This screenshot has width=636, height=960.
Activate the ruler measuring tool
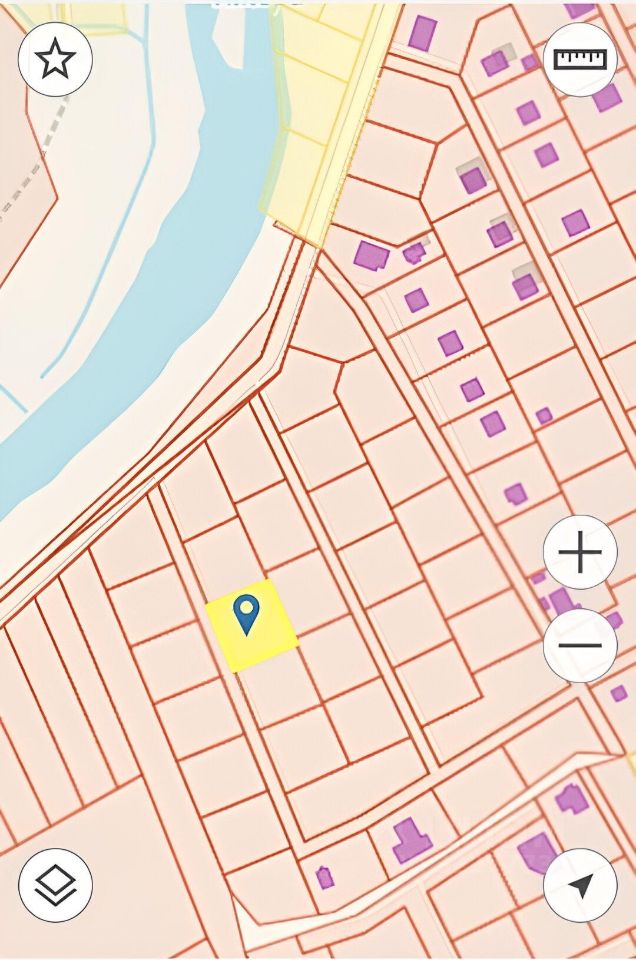[580, 59]
